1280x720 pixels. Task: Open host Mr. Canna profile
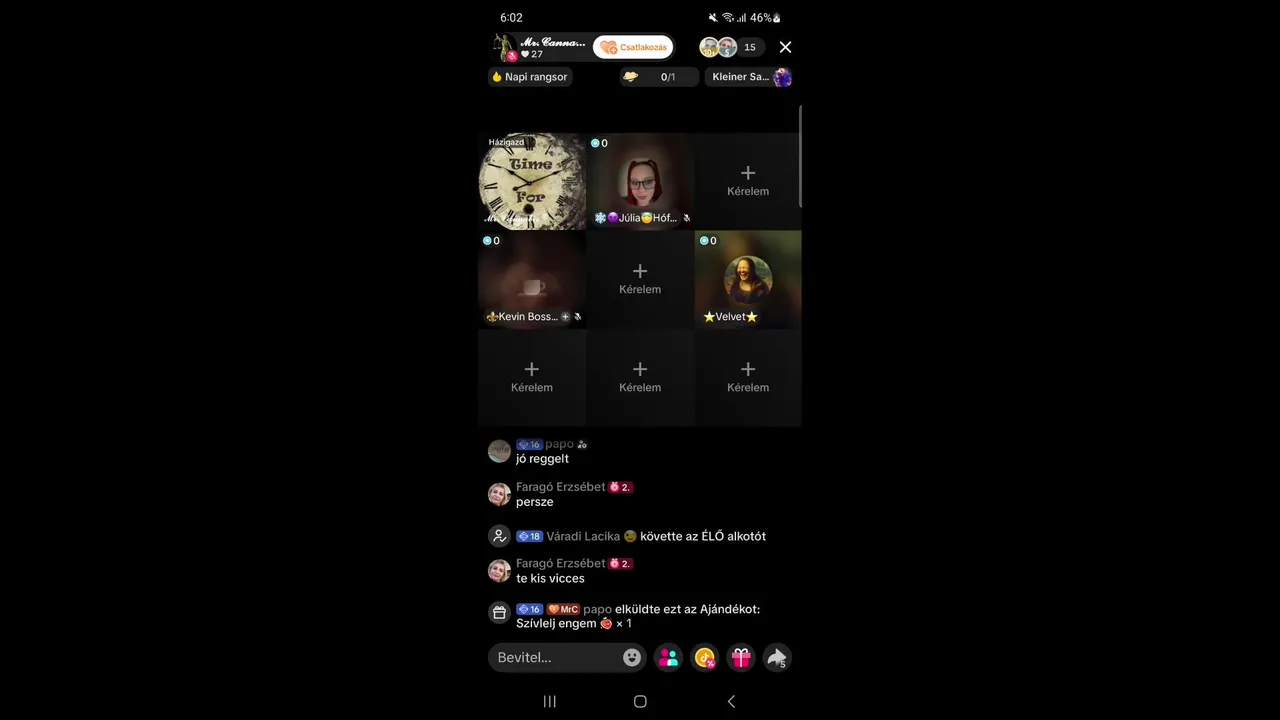(506, 47)
